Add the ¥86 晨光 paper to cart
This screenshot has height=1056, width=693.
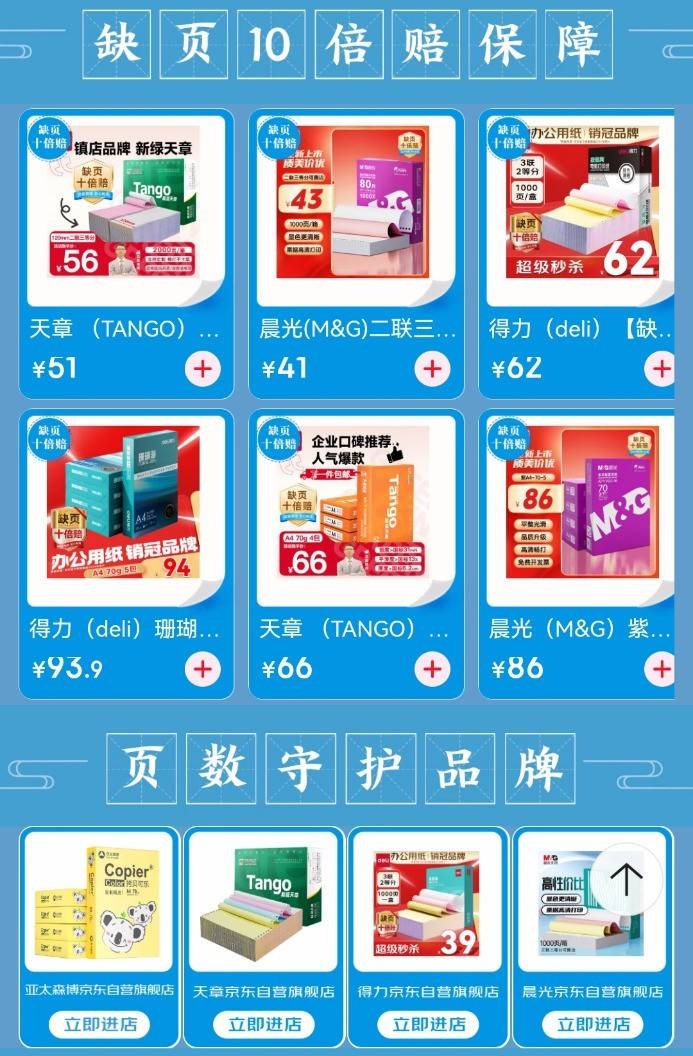(x=661, y=668)
